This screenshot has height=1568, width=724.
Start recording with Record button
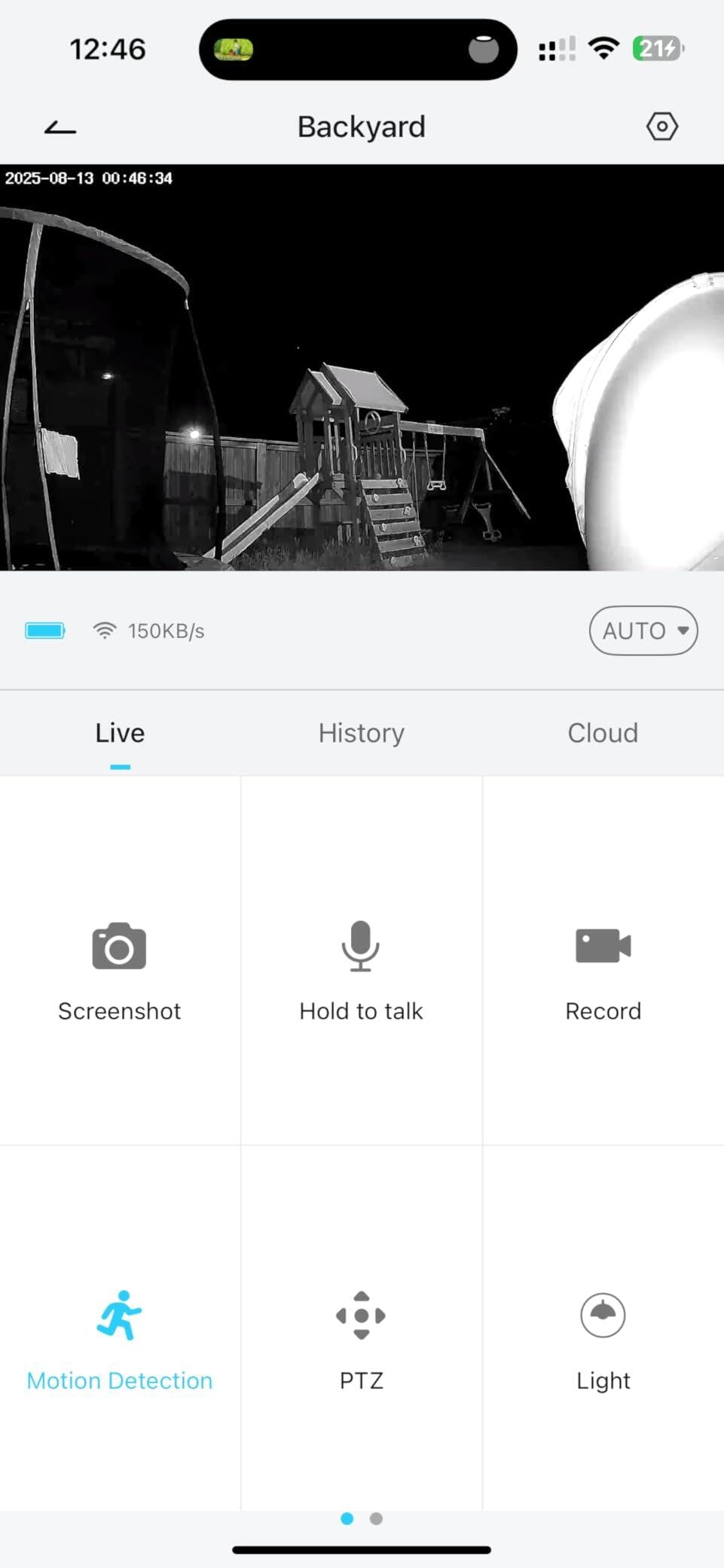pos(603,968)
